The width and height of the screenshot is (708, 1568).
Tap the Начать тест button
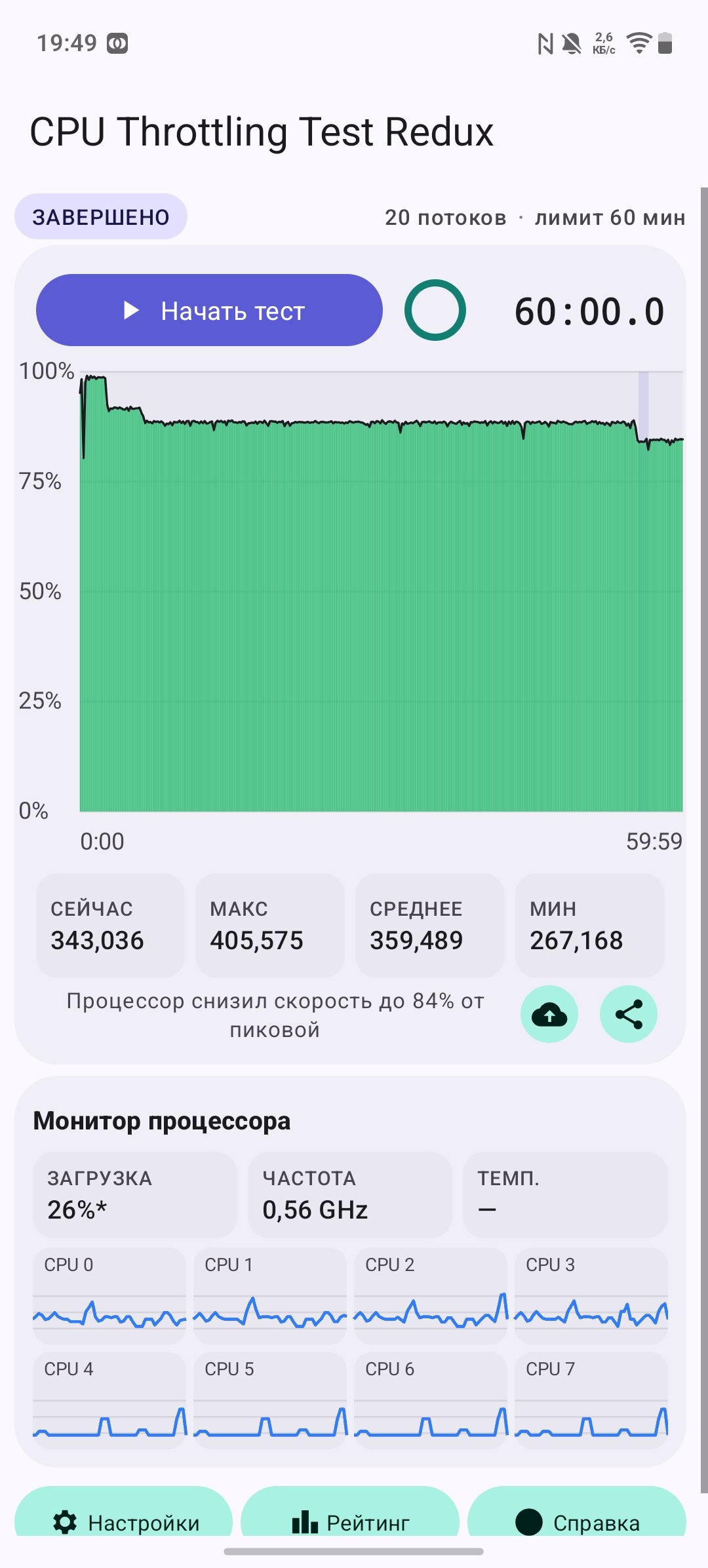click(x=209, y=310)
